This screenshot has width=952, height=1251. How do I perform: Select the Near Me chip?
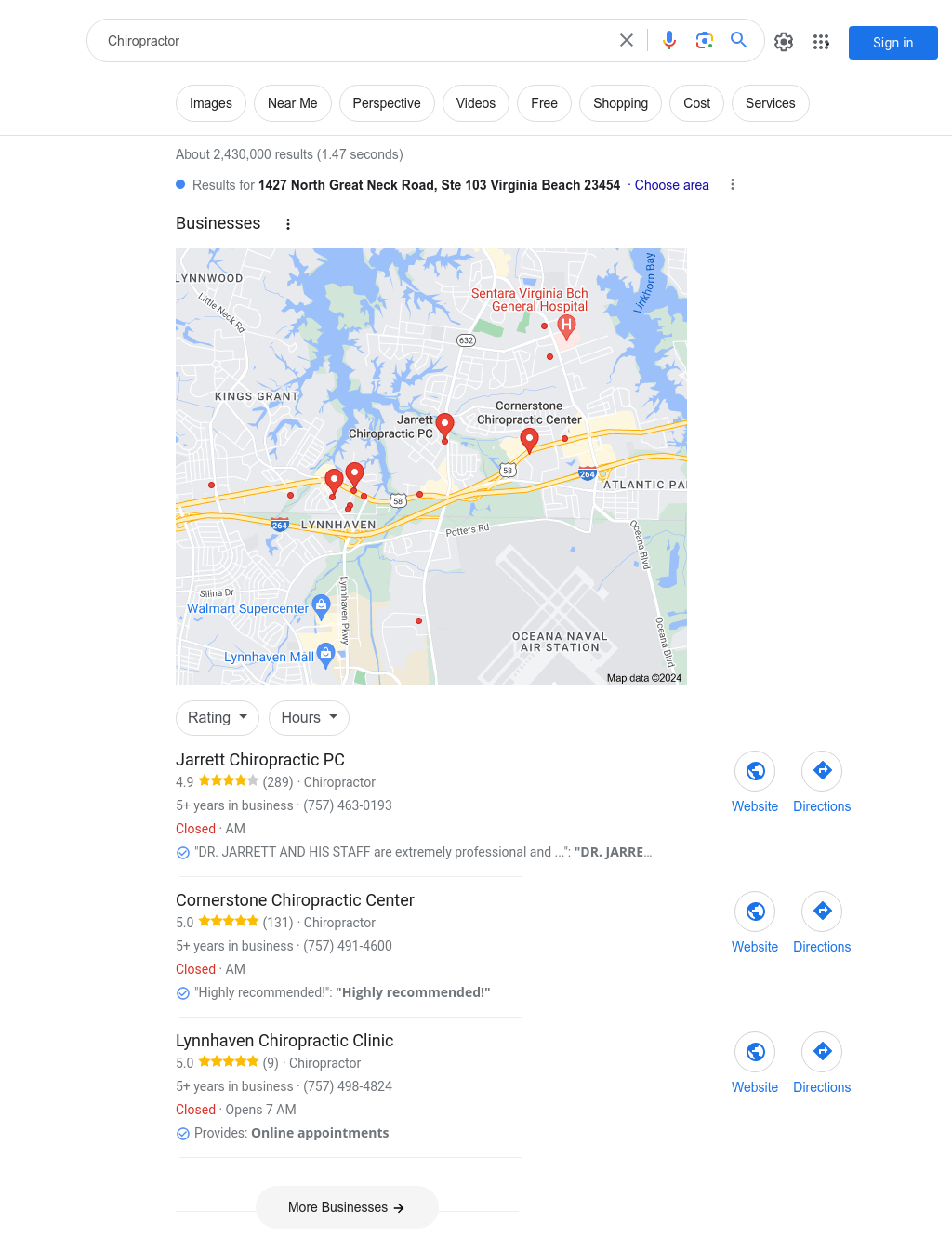point(292,103)
